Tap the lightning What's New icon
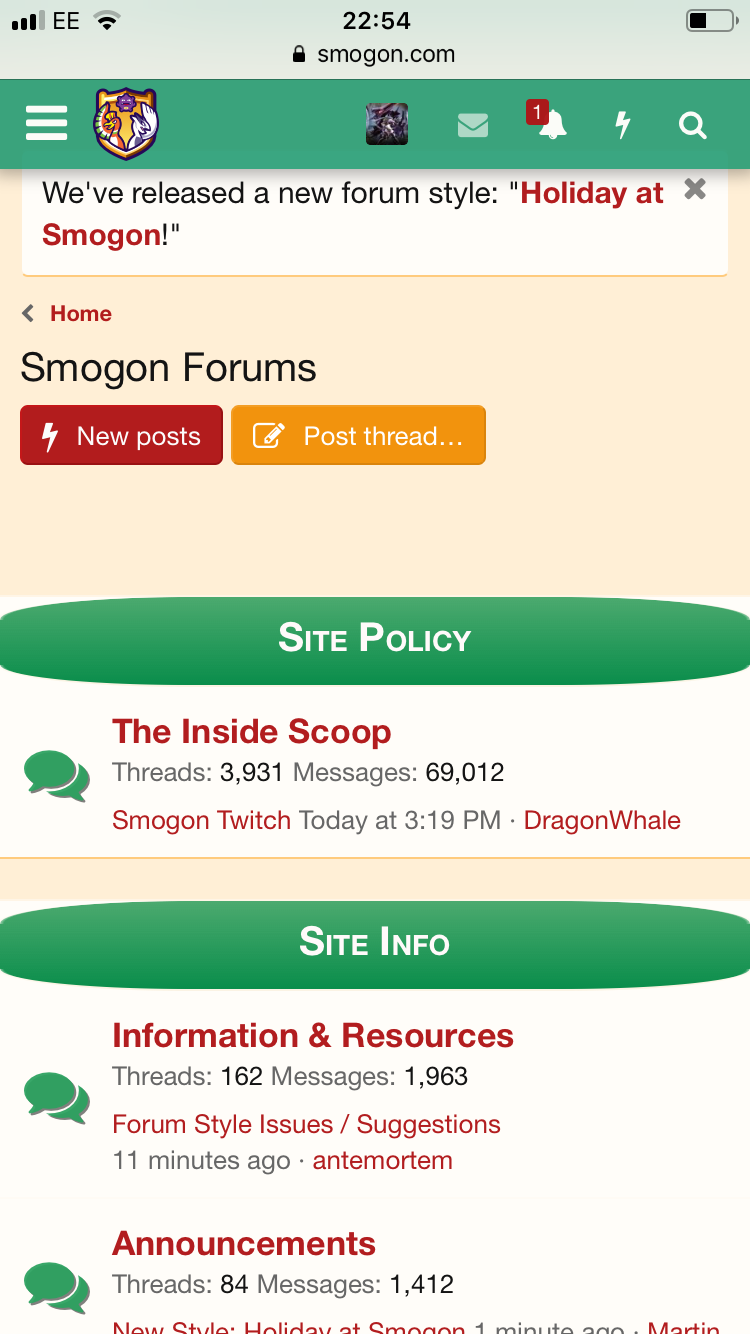The width and height of the screenshot is (750, 1334). click(x=622, y=125)
